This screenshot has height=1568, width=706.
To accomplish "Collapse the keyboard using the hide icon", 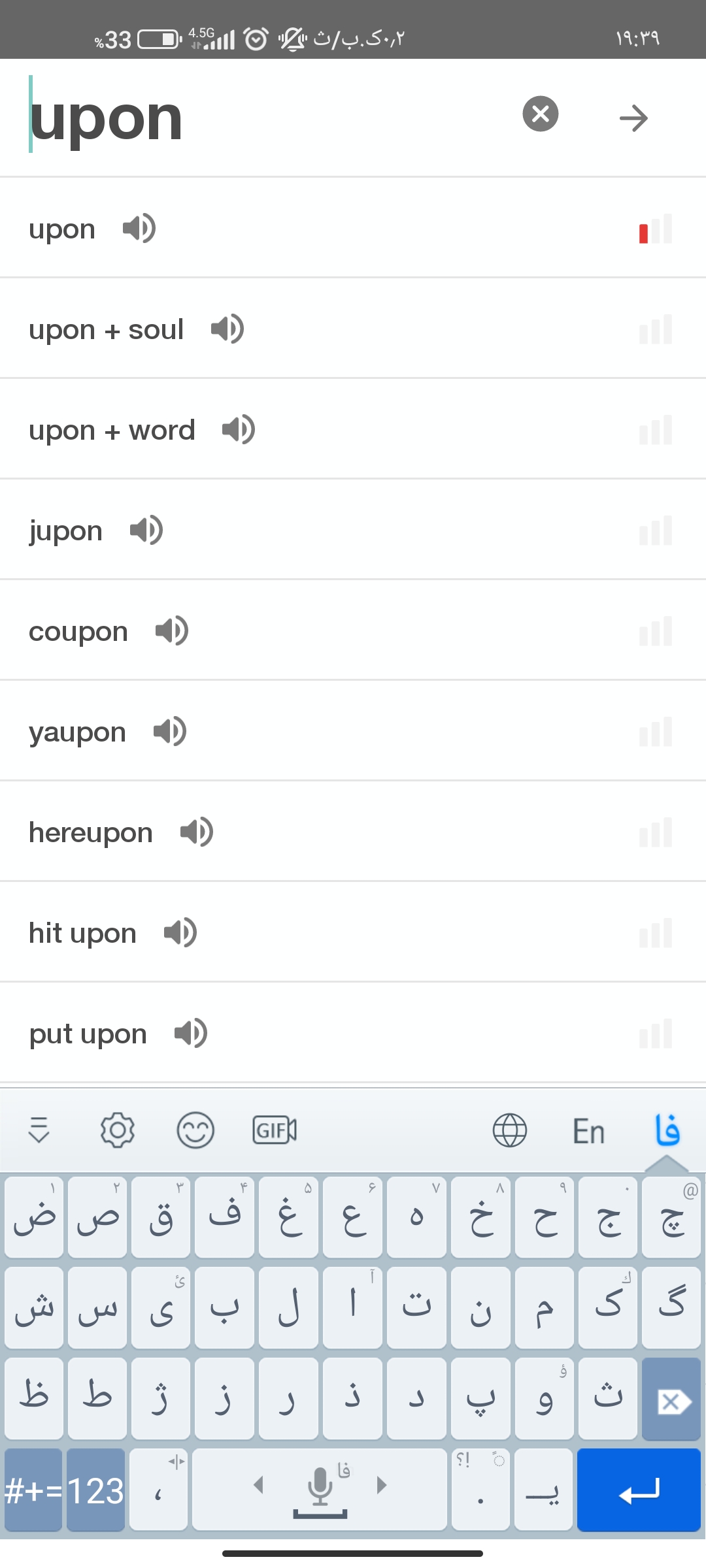I will coord(39,1130).
